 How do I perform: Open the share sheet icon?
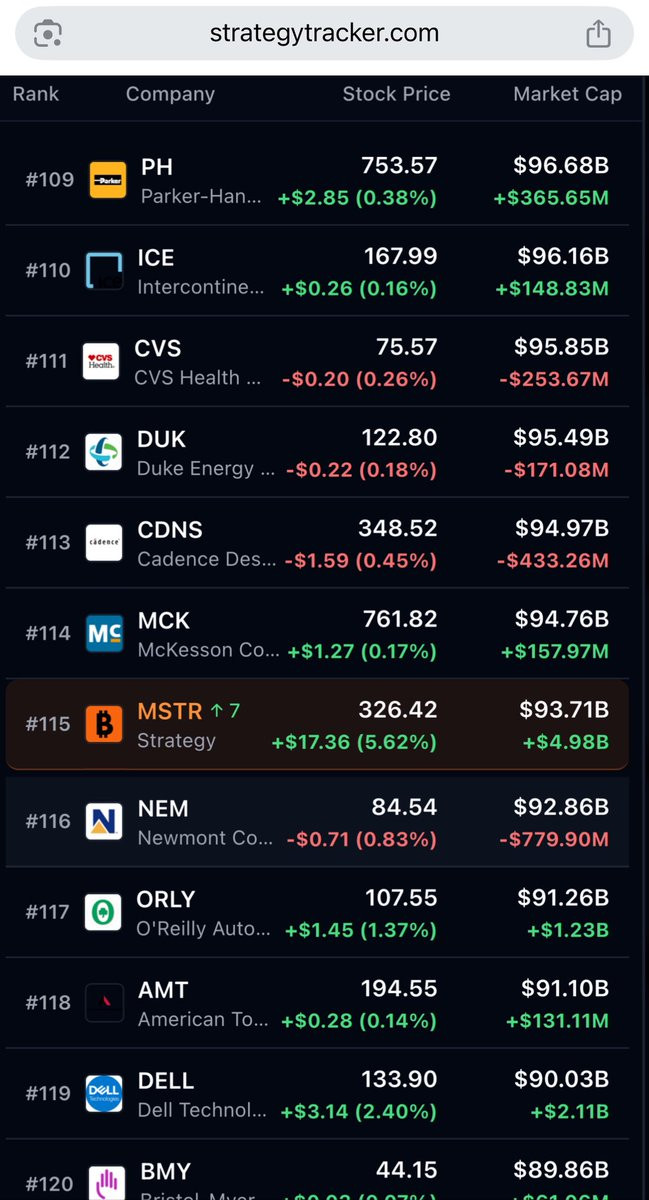pyautogui.click(x=598, y=33)
